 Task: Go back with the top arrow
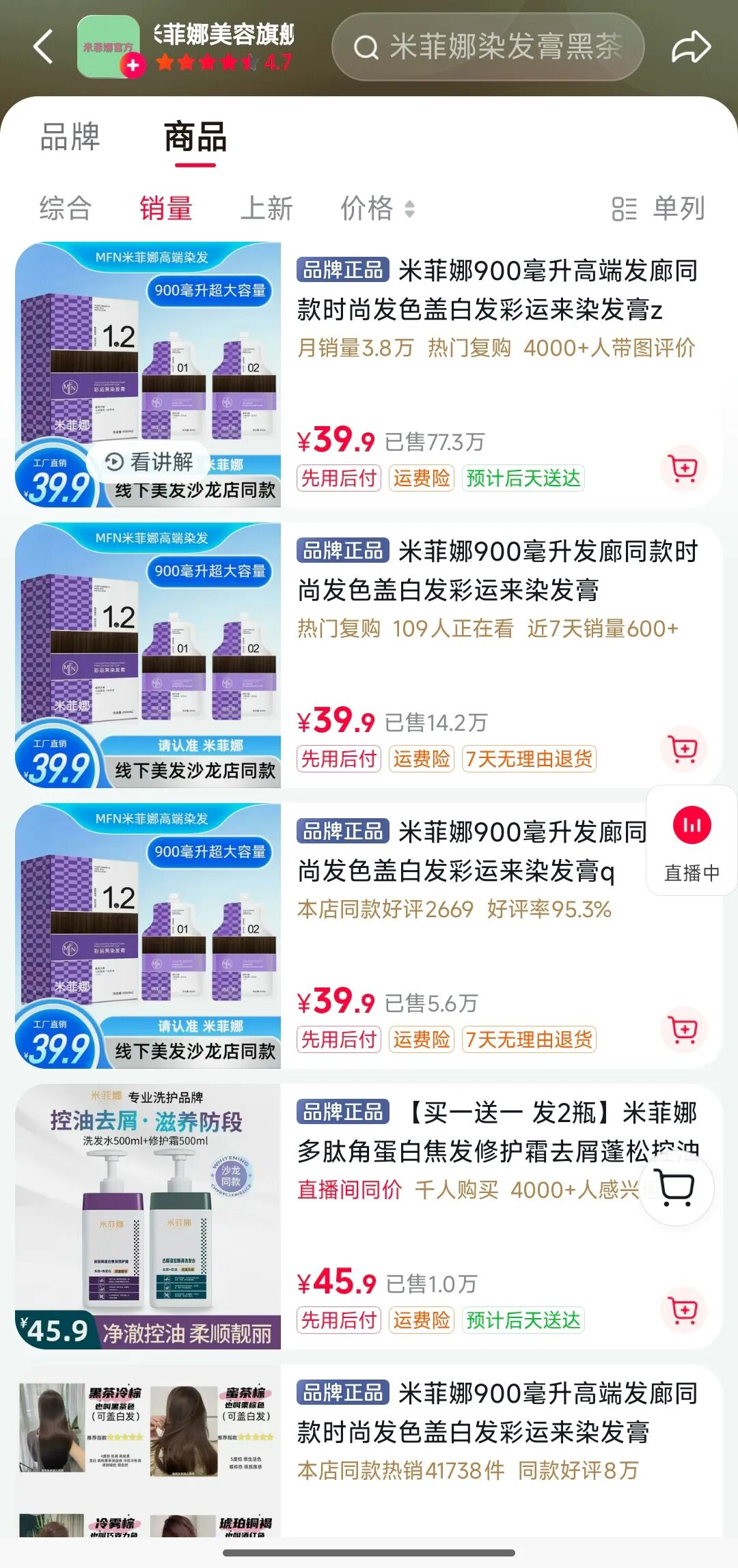click(x=44, y=48)
